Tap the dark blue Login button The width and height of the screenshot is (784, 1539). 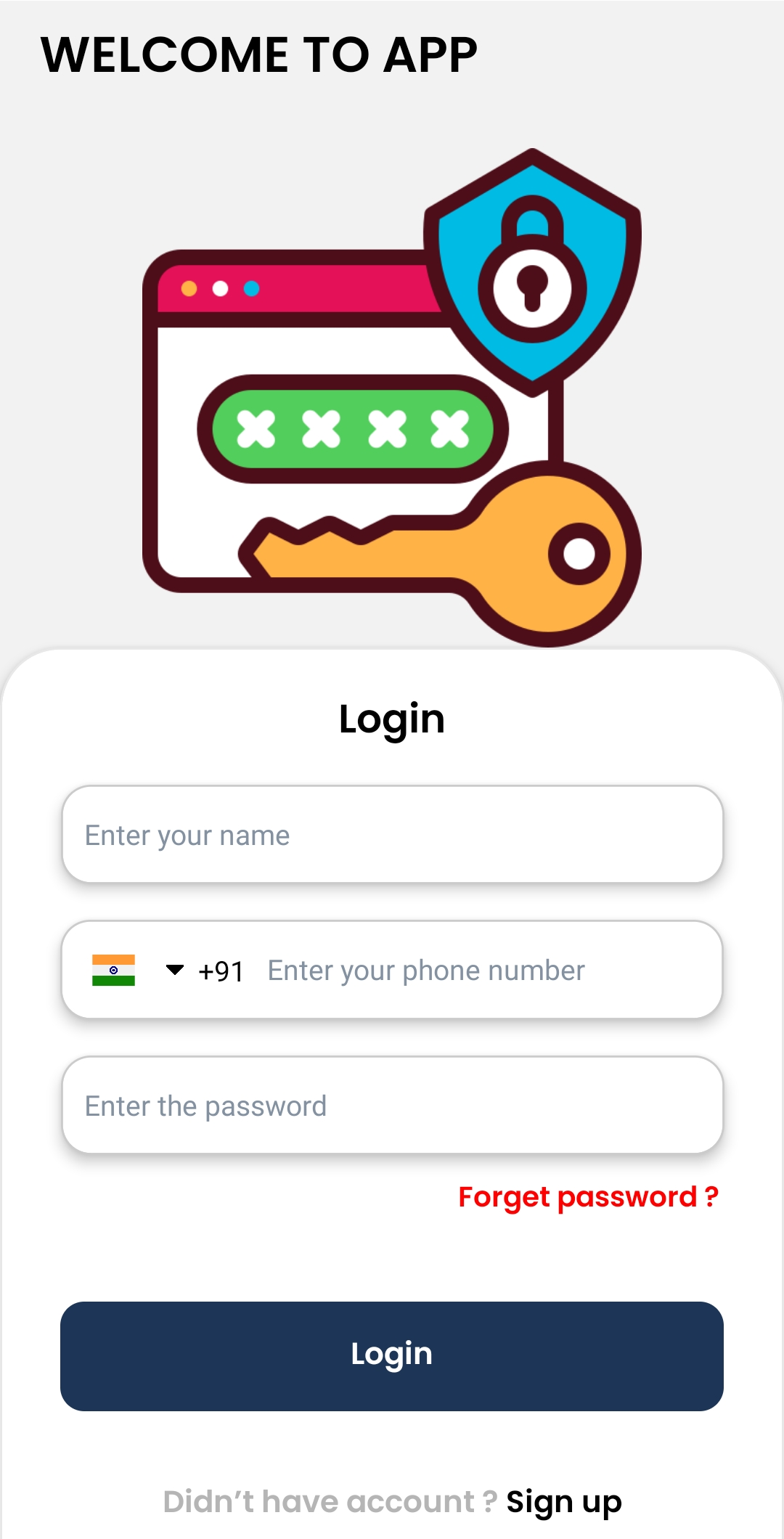(x=392, y=1355)
